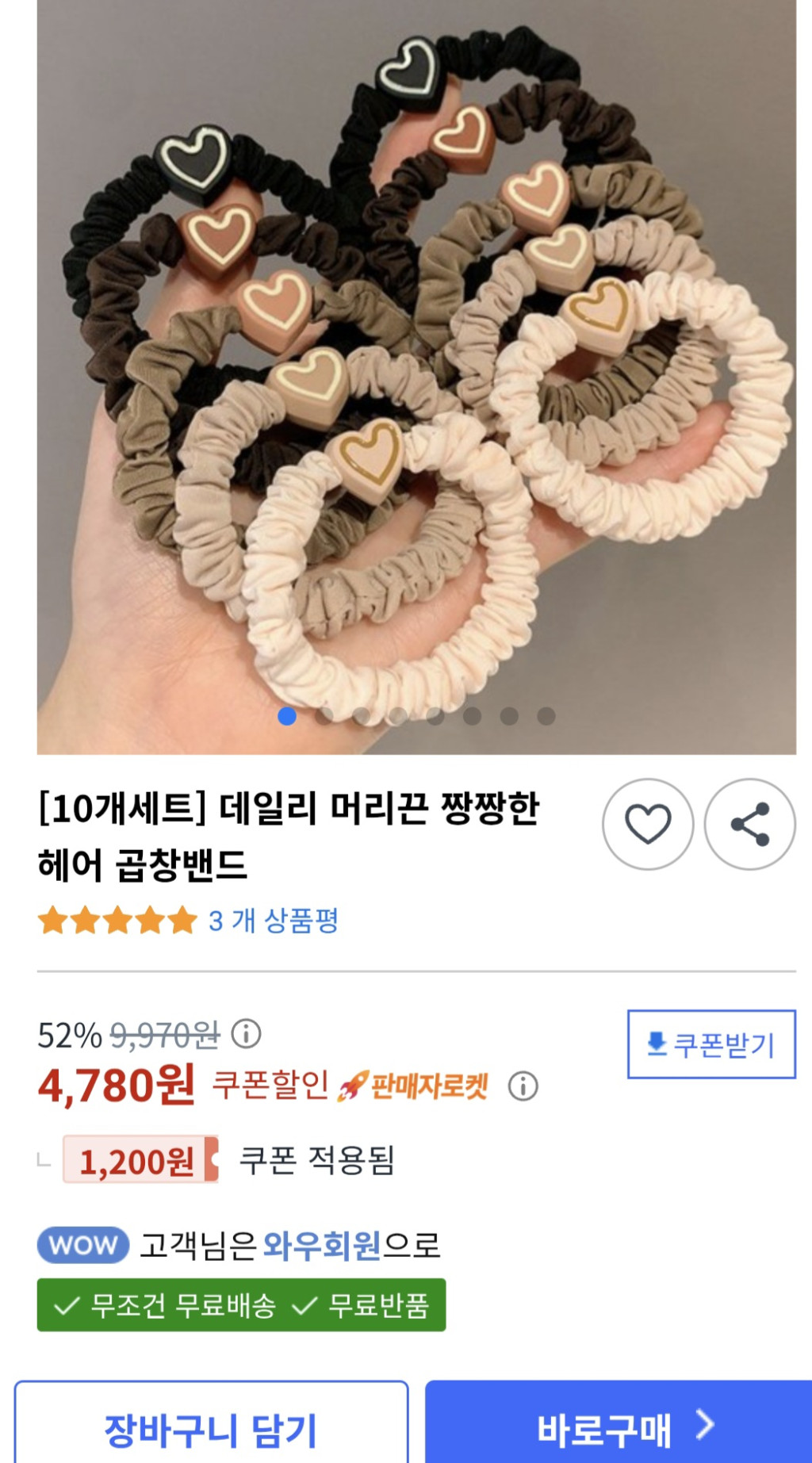The width and height of the screenshot is (812, 1463).
Task: Open info icon next to 판매자로켓
Action: [x=523, y=1086]
